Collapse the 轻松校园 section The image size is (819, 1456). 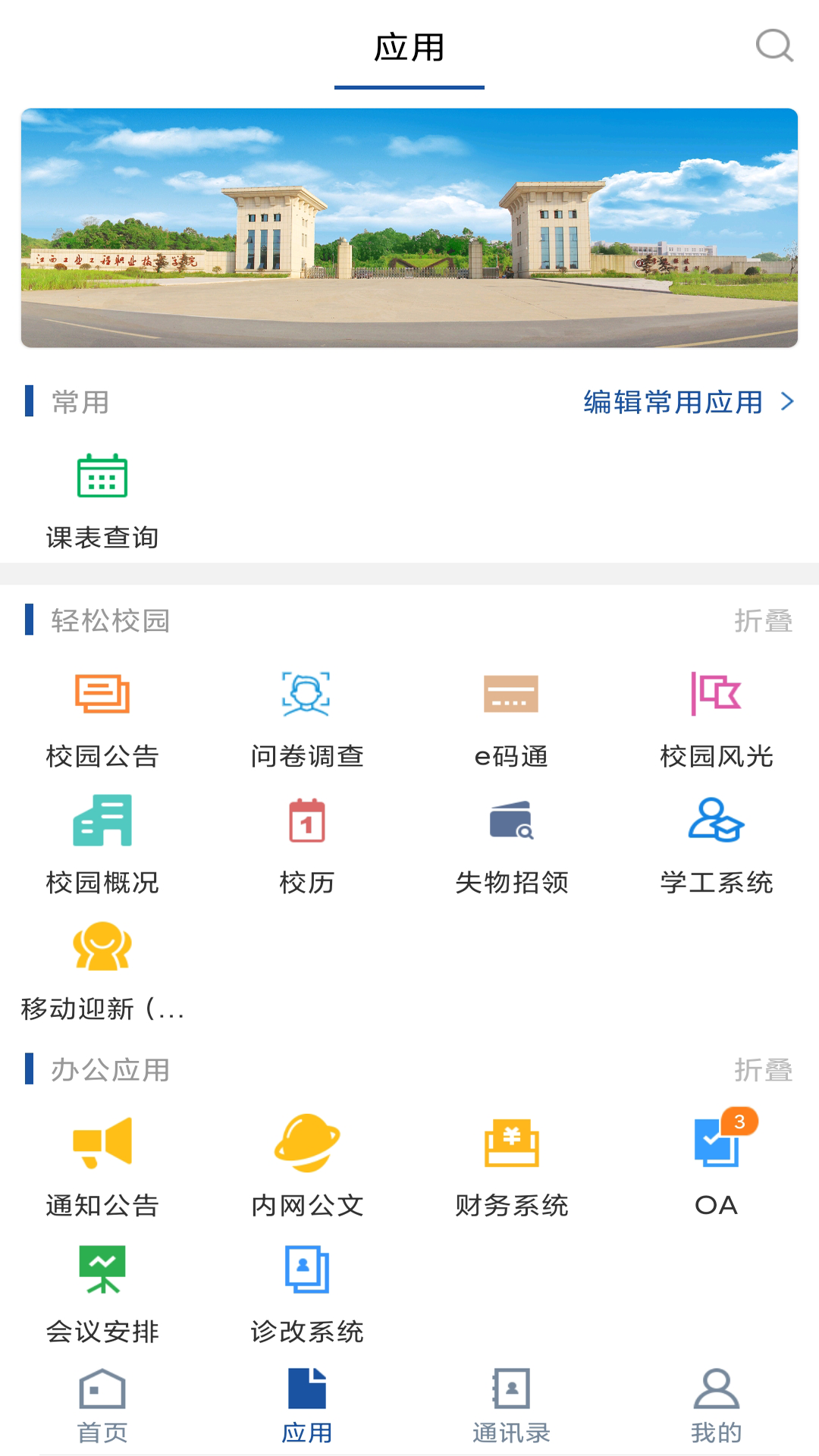[767, 622]
